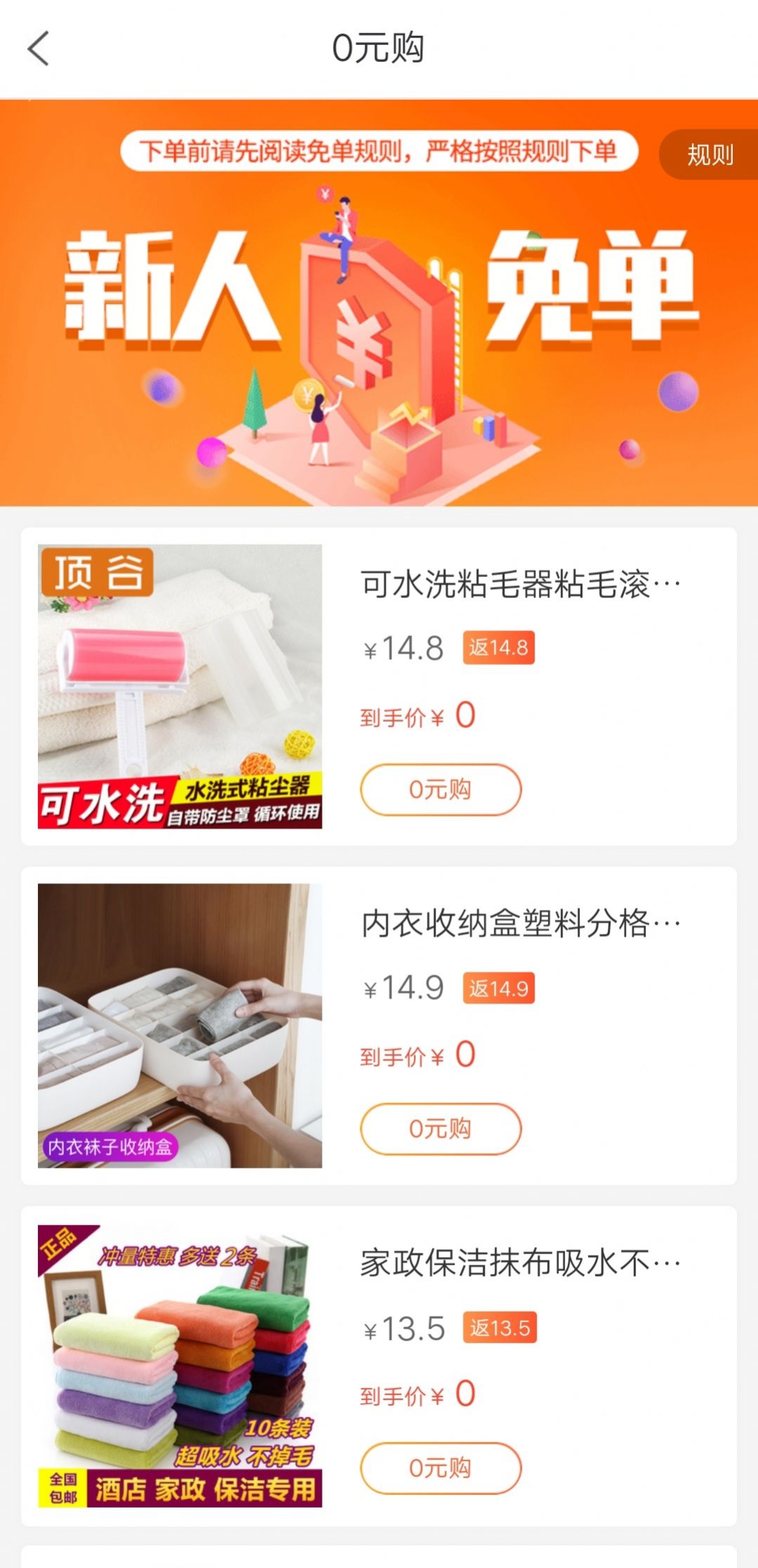Go back from the 0元购 page
Image resolution: width=758 pixels, height=1568 pixels.
39,48
